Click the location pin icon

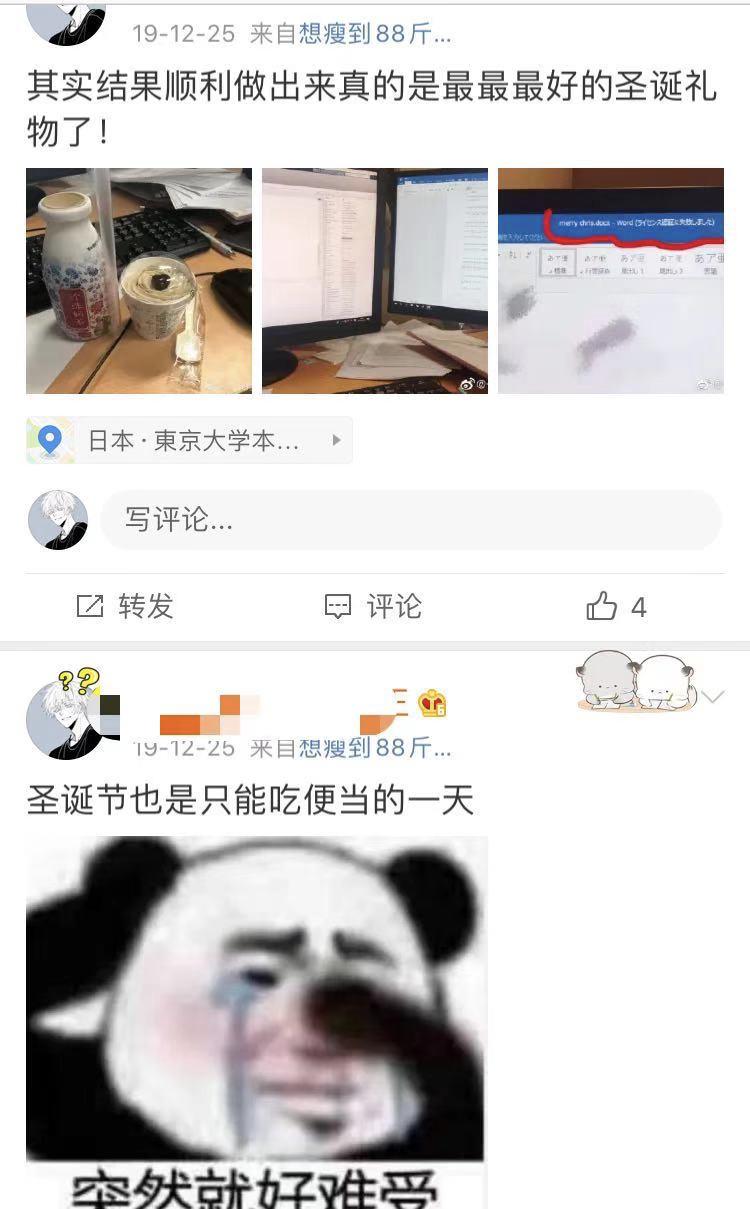pyautogui.click(x=48, y=439)
